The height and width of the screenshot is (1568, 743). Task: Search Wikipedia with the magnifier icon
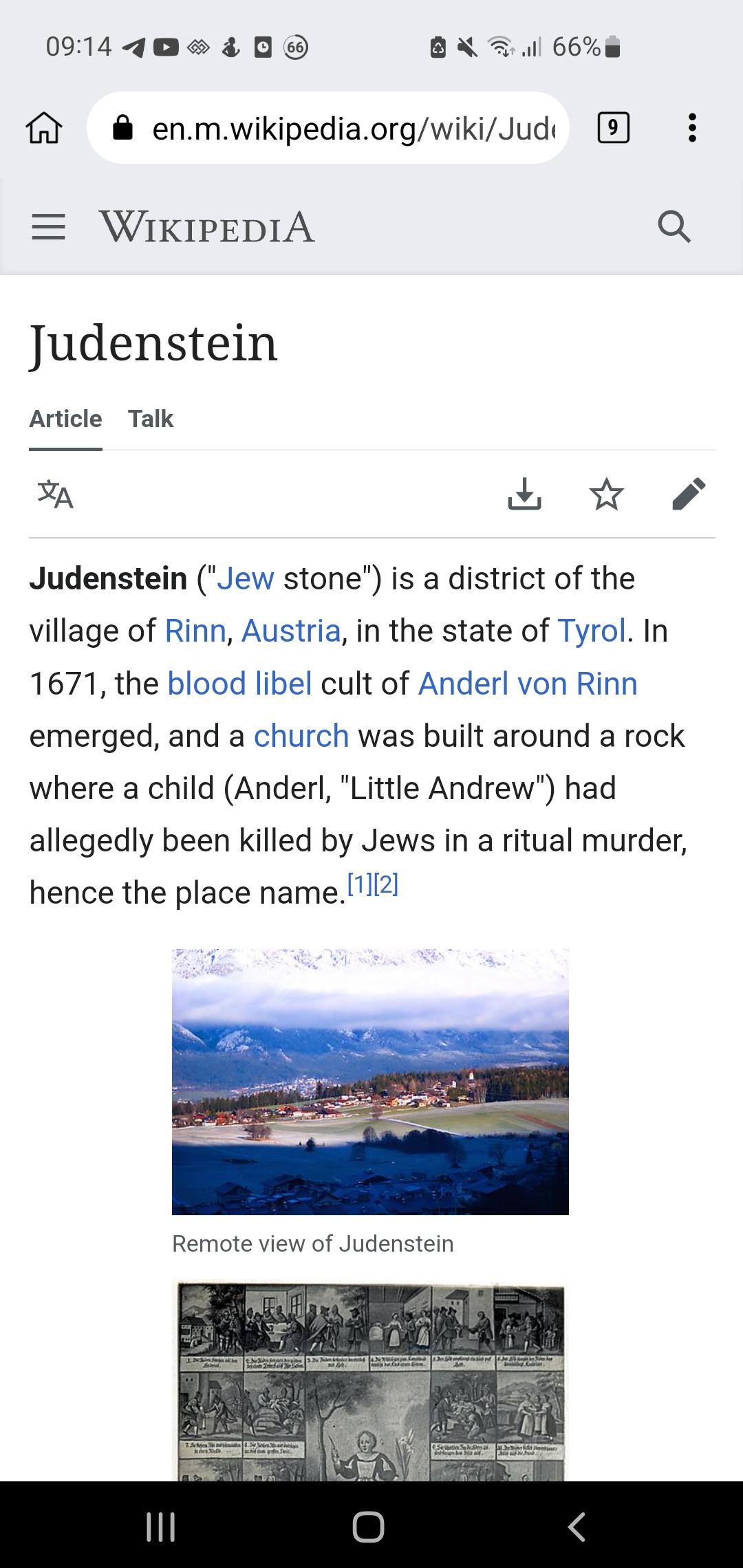pos(674,227)
